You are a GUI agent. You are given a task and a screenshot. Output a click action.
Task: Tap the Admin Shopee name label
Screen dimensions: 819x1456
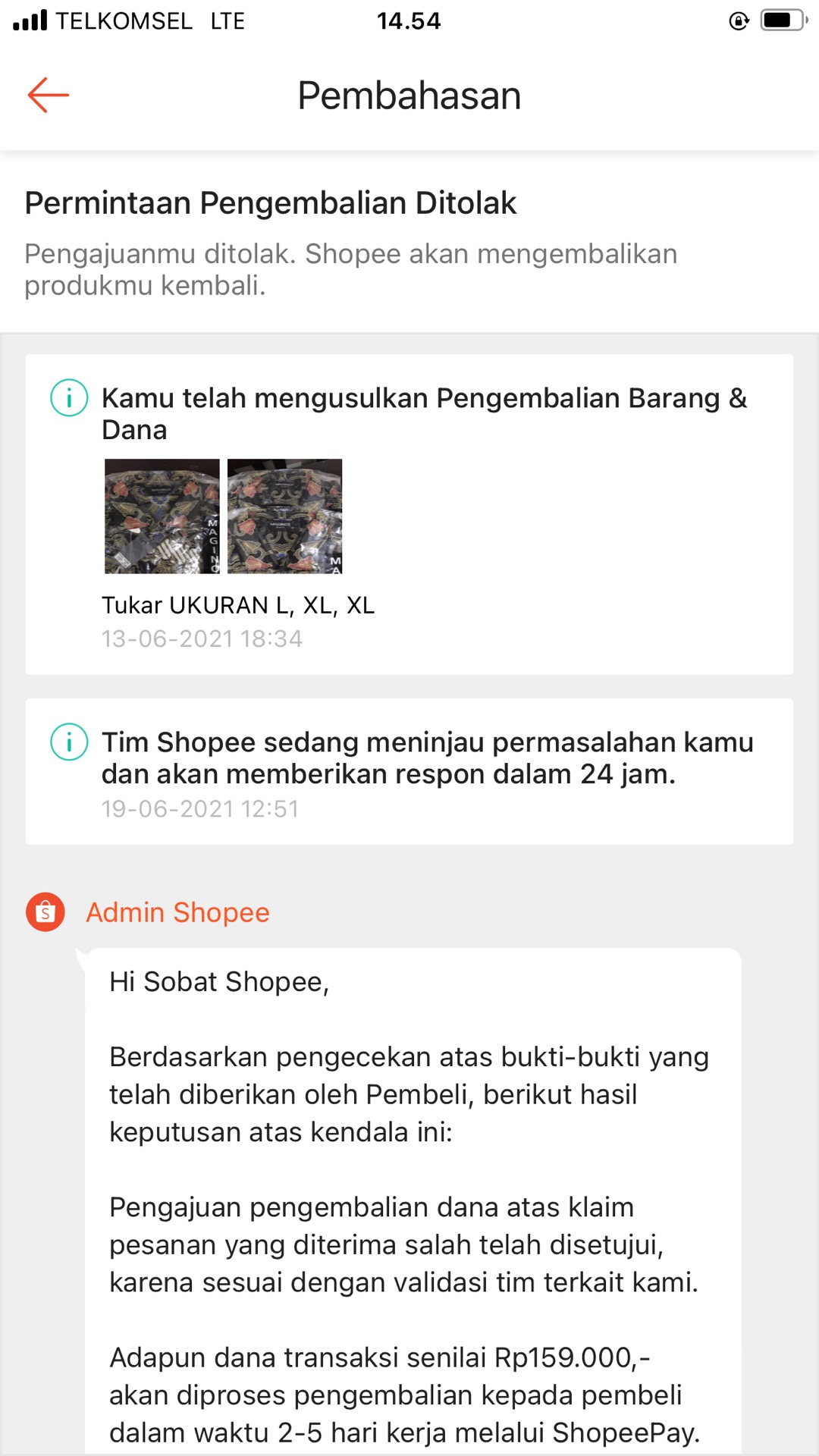tap(176, 912)
